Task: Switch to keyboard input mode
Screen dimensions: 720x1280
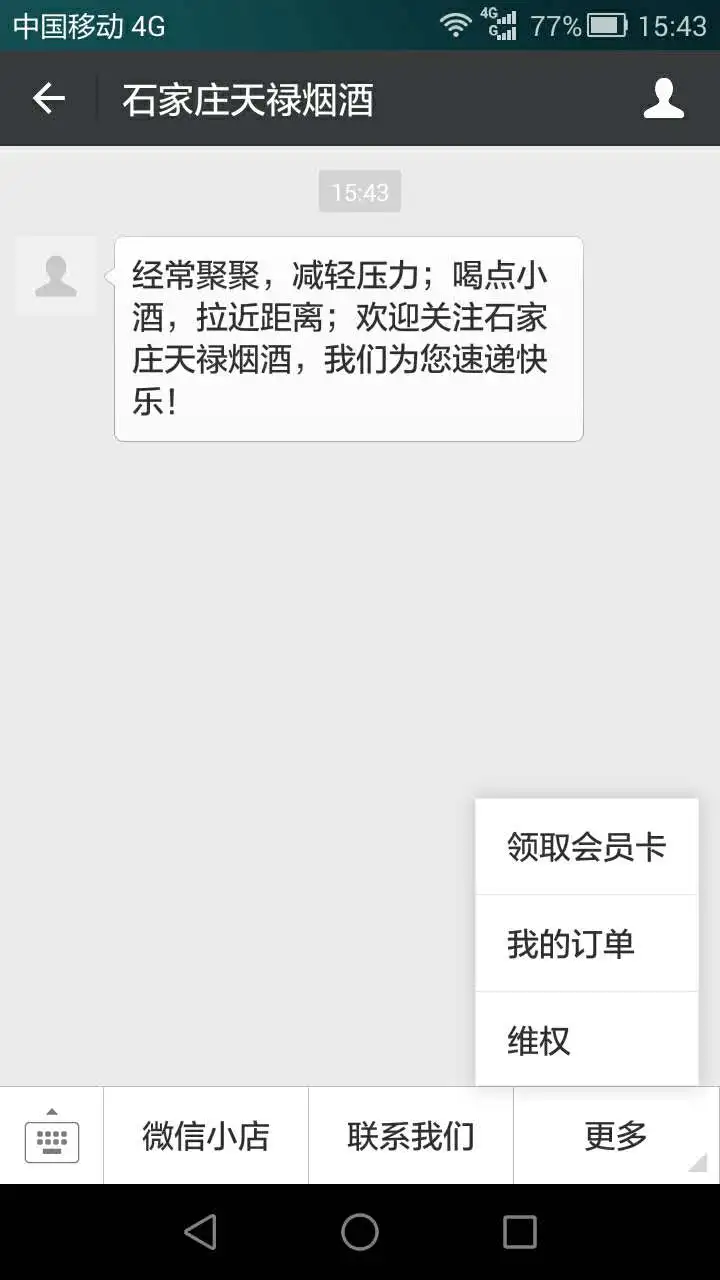Action: pos(52,1136)
